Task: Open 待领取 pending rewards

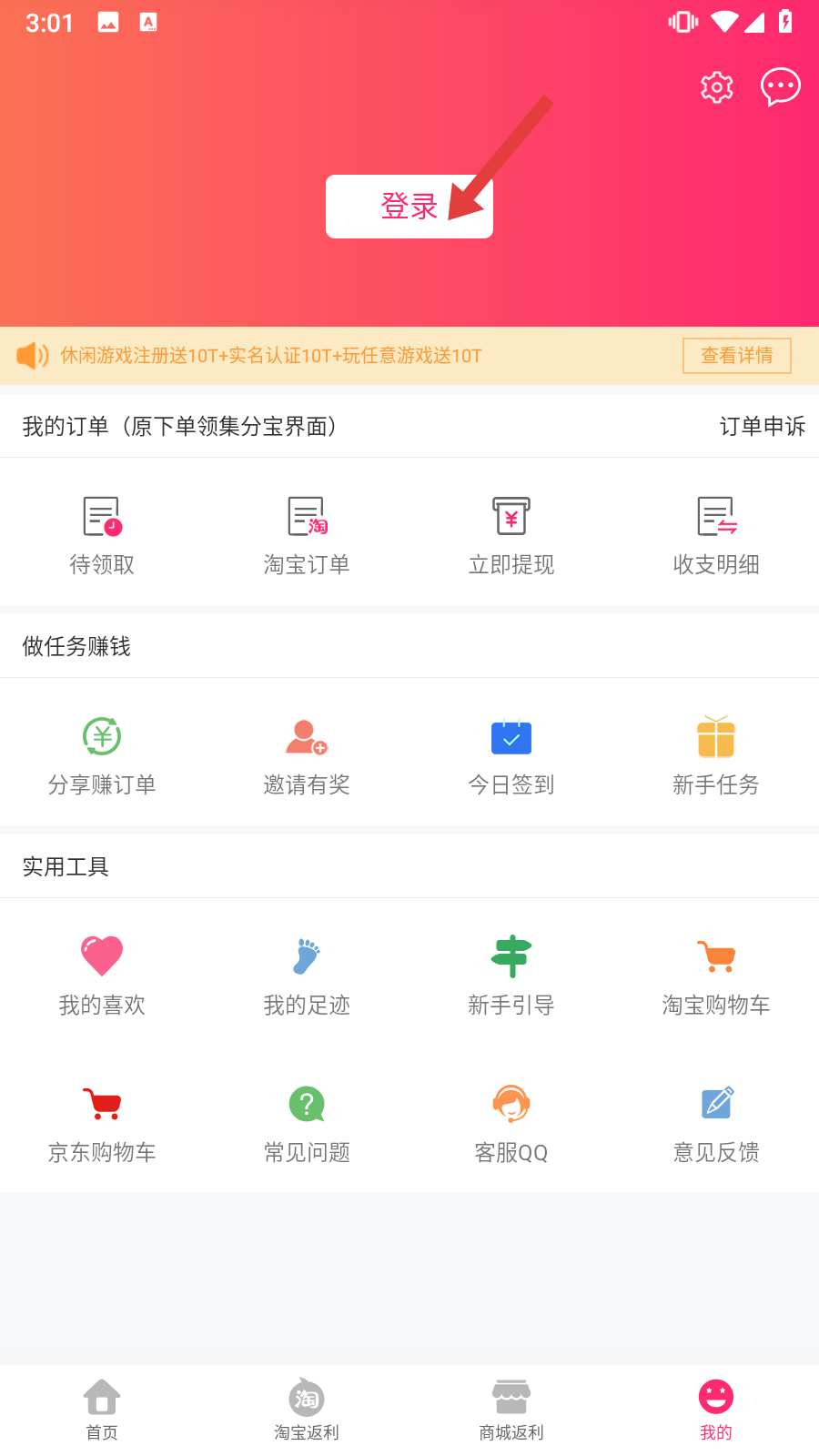Action: pyautogui.click(x=102, y=536)
